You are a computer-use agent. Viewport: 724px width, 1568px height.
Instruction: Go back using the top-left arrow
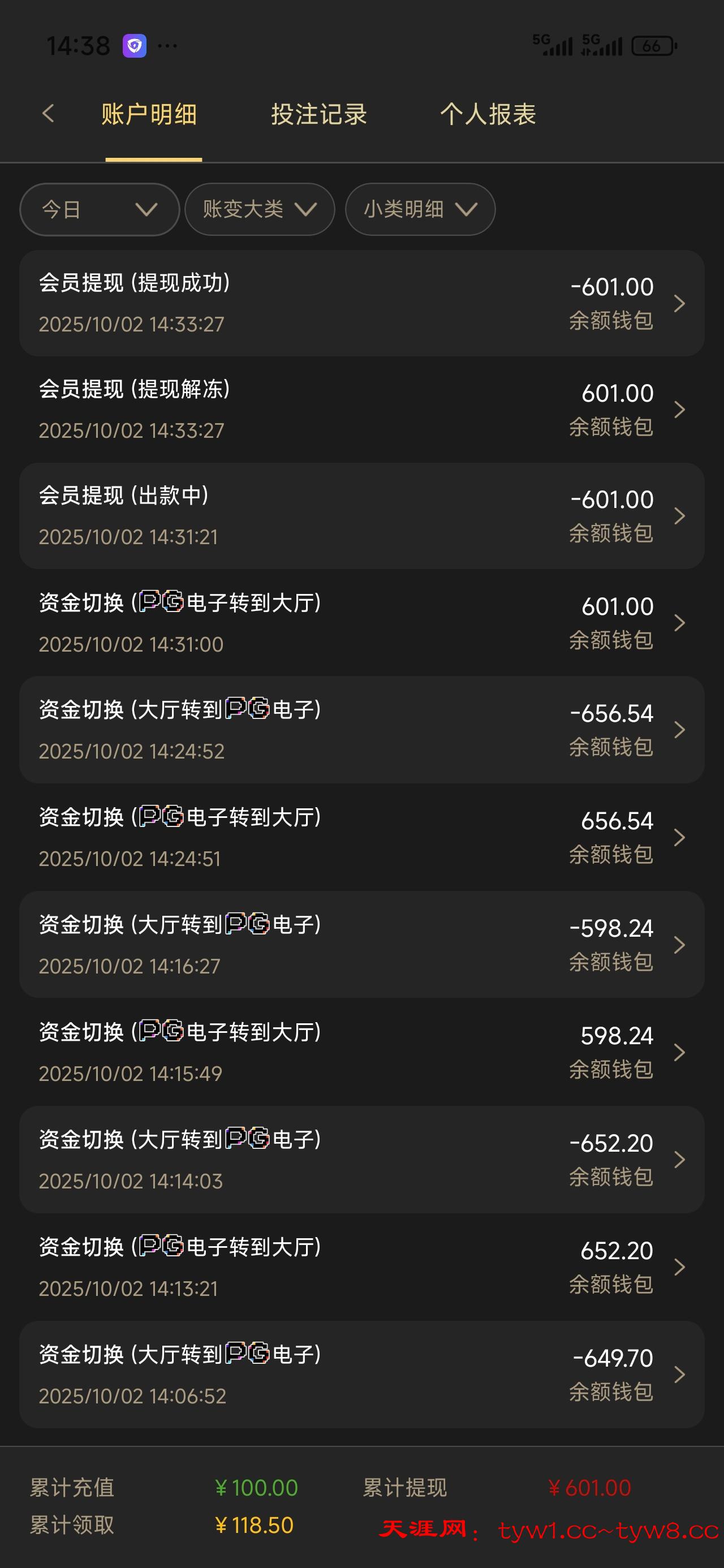click(48, 114)
